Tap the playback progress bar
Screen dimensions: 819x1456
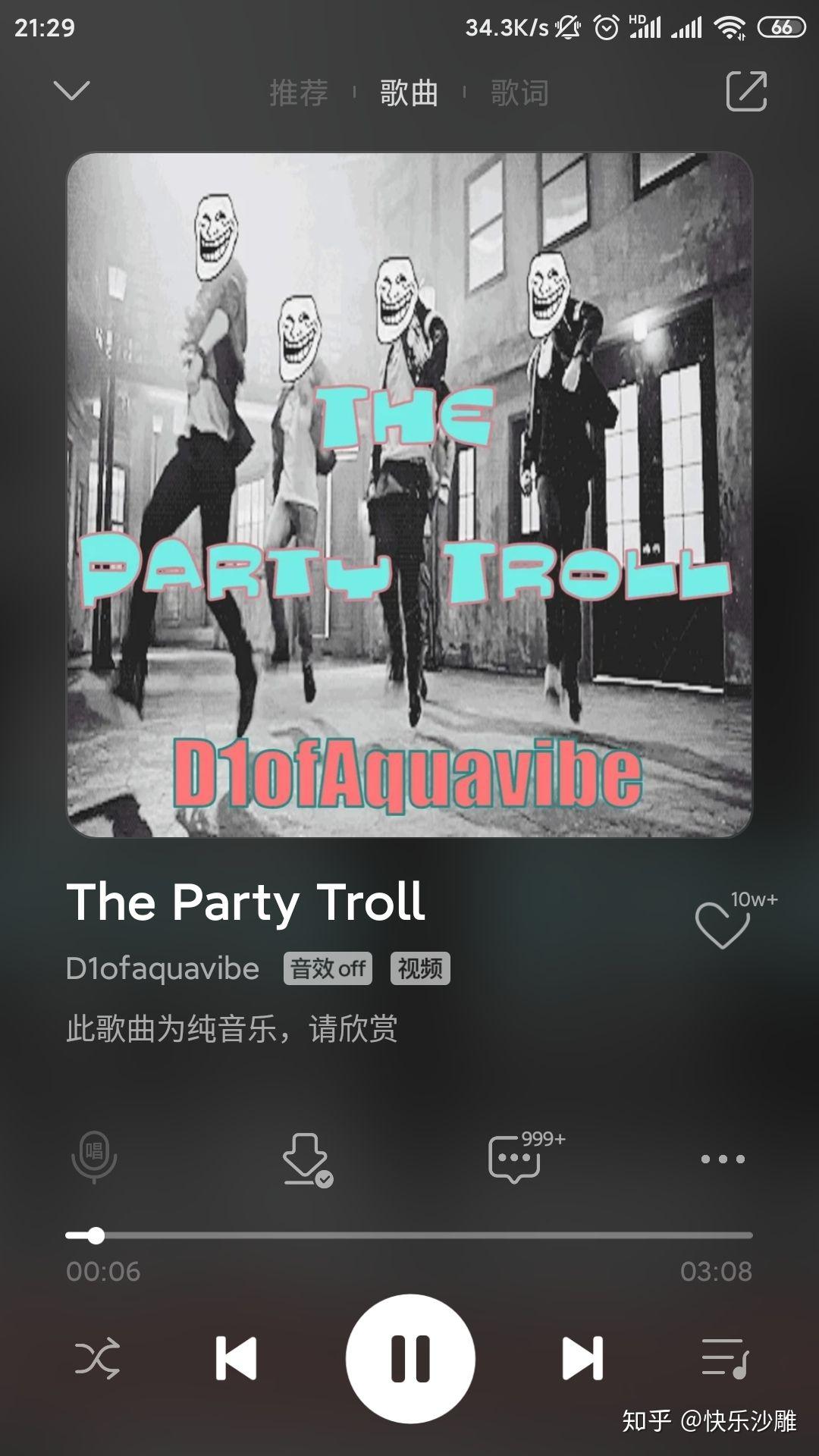click(x=409, y=1235)
